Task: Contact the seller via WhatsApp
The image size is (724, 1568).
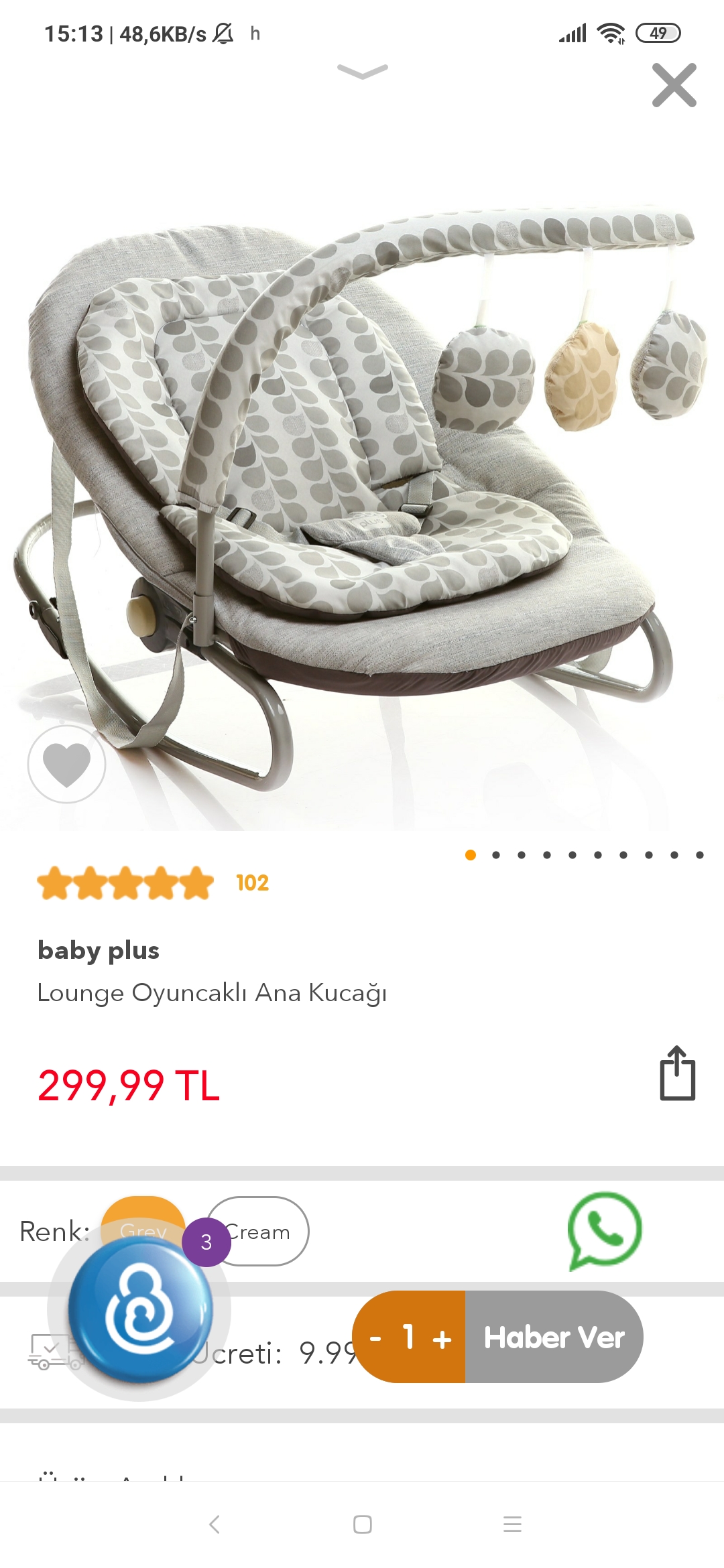Action: click(x=605, y=1230)
